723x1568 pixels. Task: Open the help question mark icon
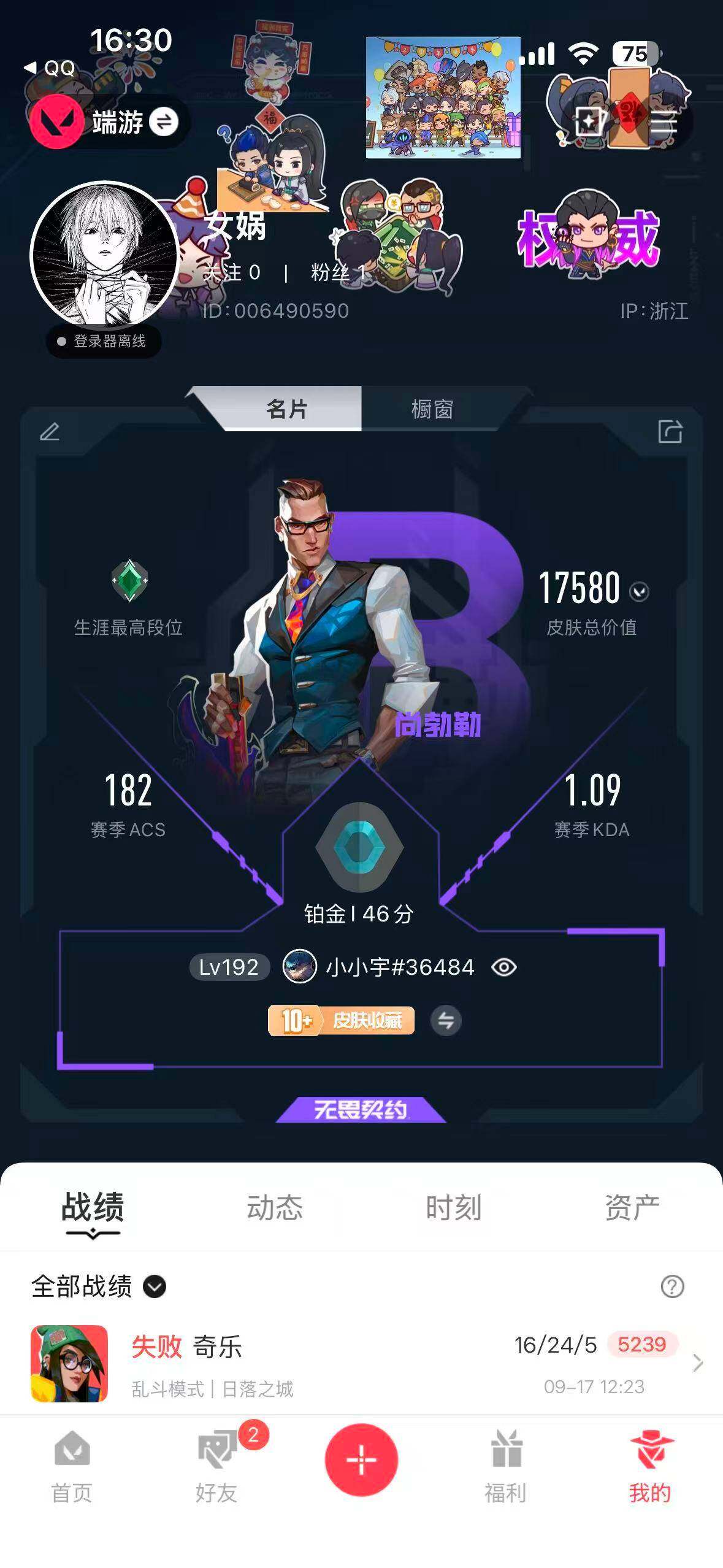[x=673, y=1286]
